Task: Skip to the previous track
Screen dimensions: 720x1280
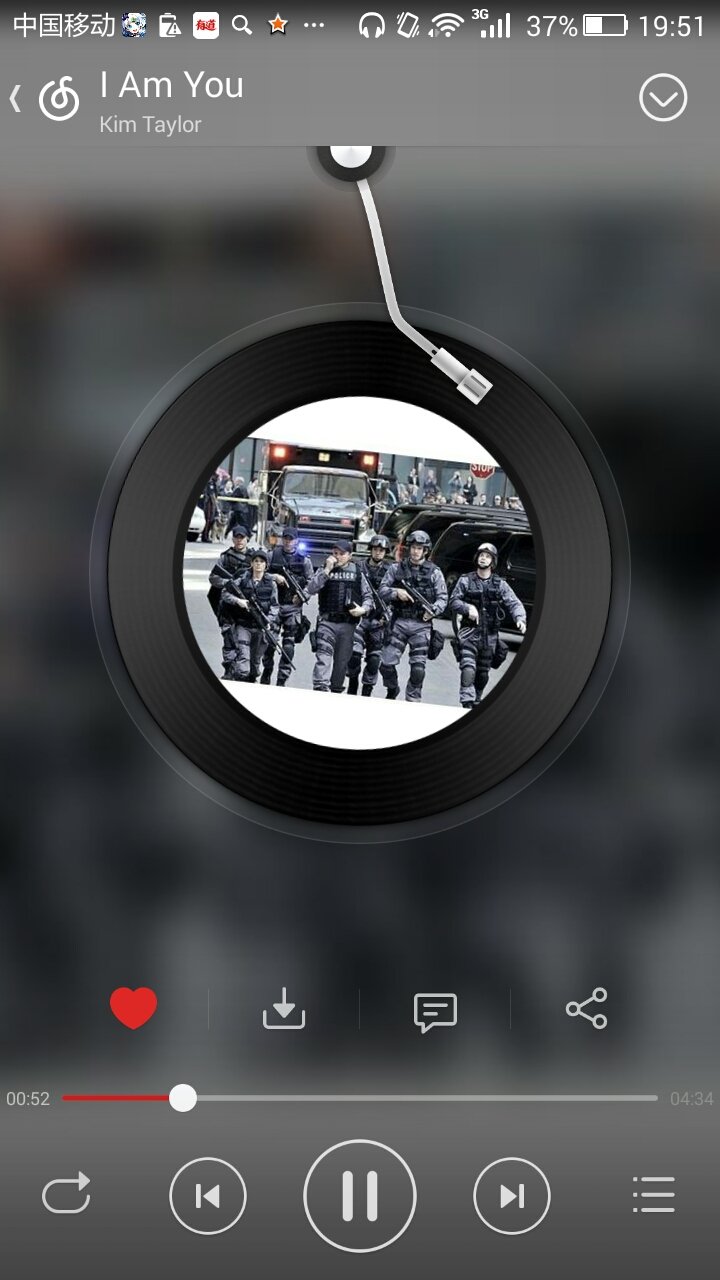Action: tap(208, 1195)
